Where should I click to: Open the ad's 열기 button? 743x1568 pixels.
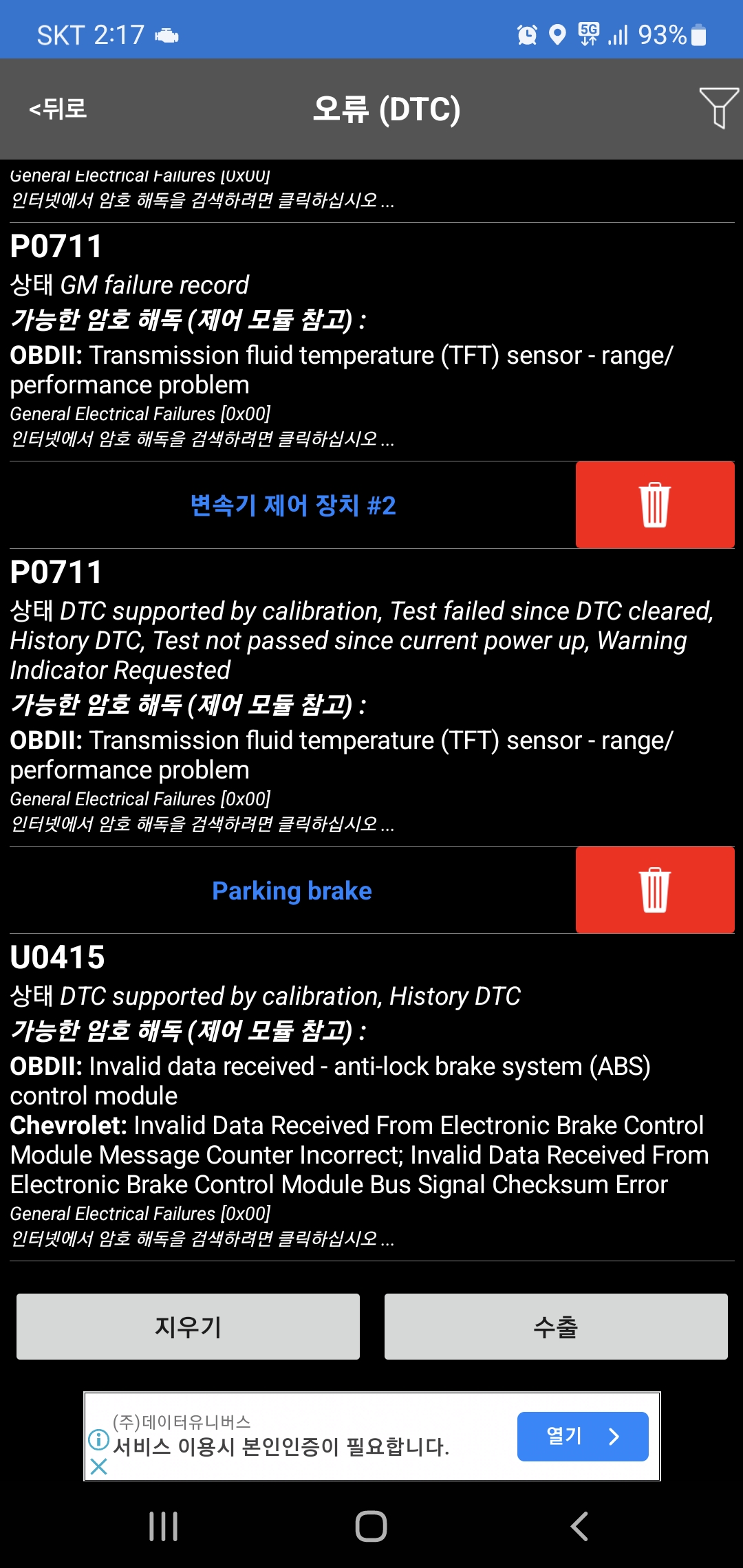(x=583, y=1437)
